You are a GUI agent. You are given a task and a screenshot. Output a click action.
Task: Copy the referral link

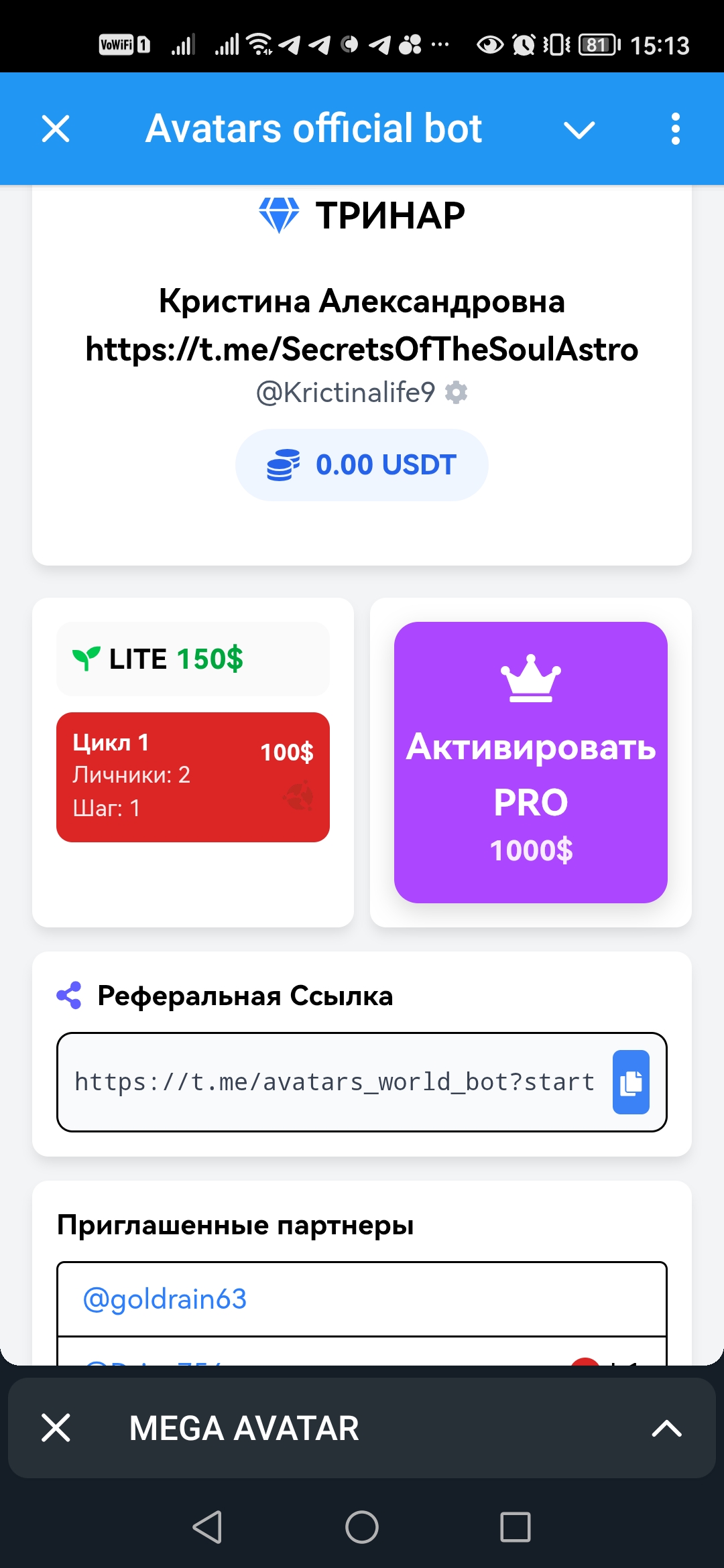tap(631, 1082)
